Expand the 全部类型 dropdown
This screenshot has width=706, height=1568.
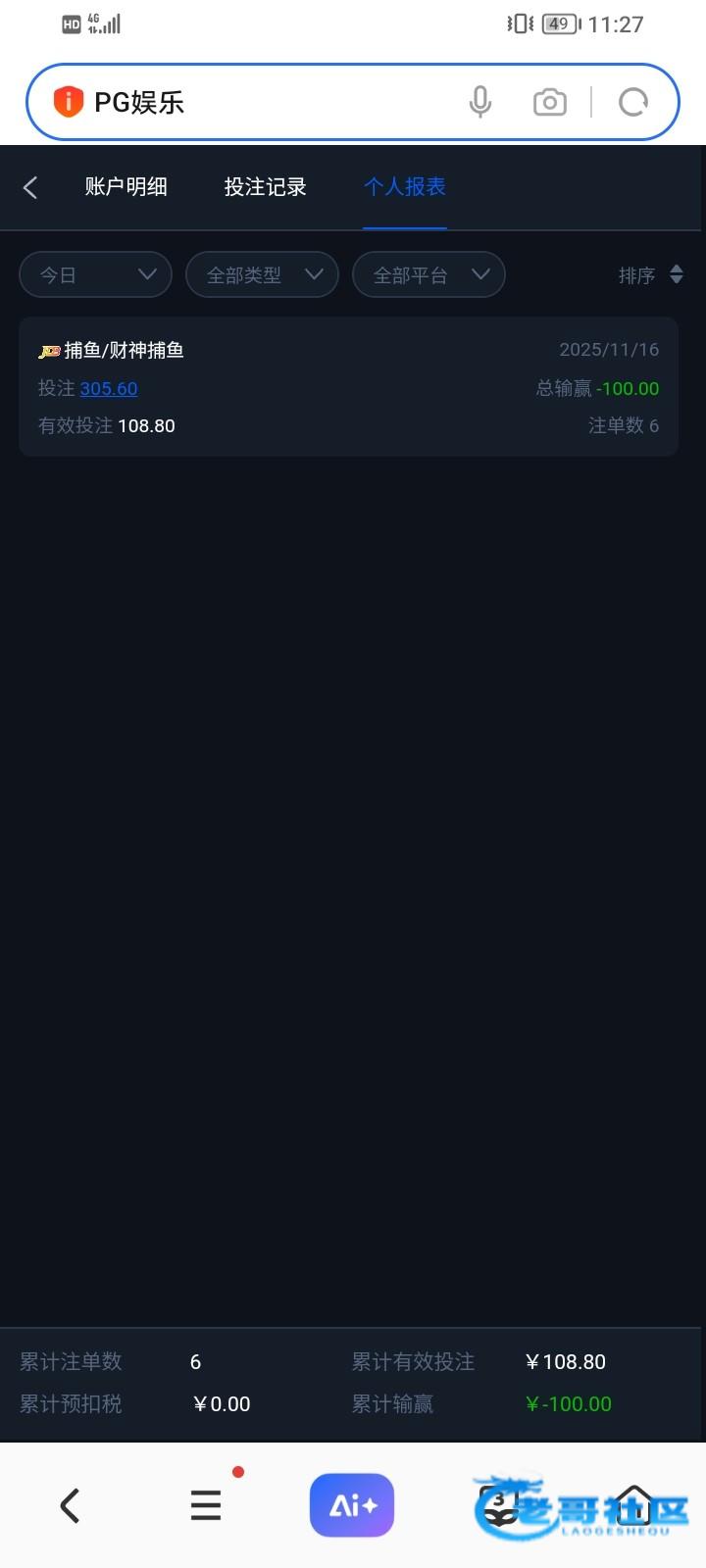pyautogui.click(x=262, y=275)
